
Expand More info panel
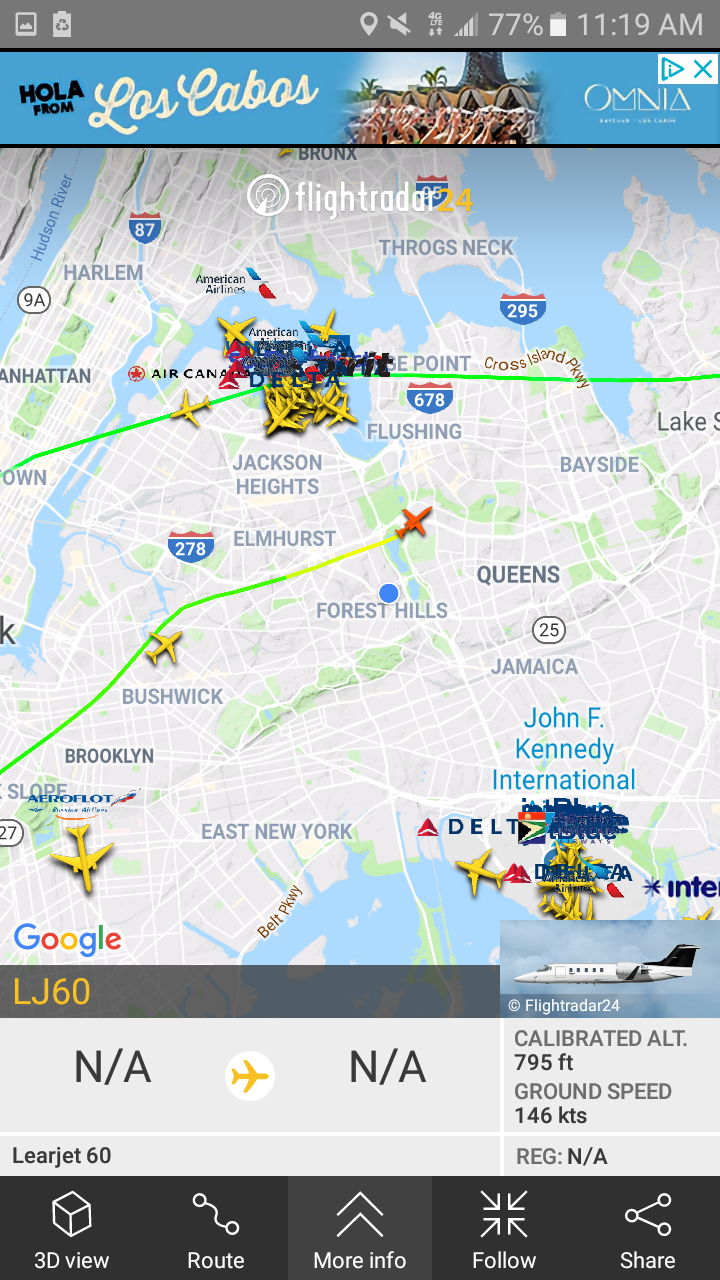point(360,1228)
